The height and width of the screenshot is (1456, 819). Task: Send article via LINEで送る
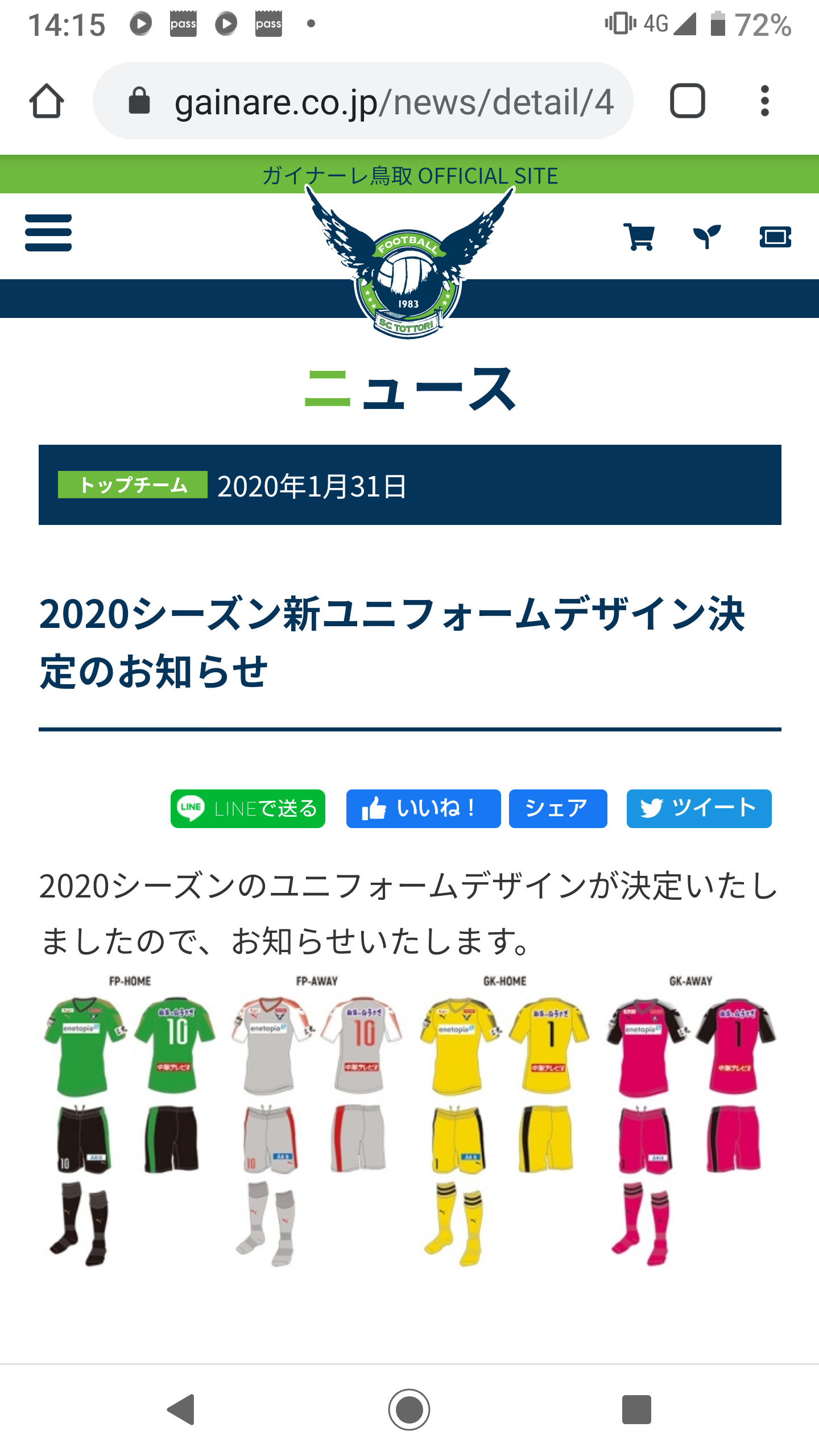click(248, 808)
